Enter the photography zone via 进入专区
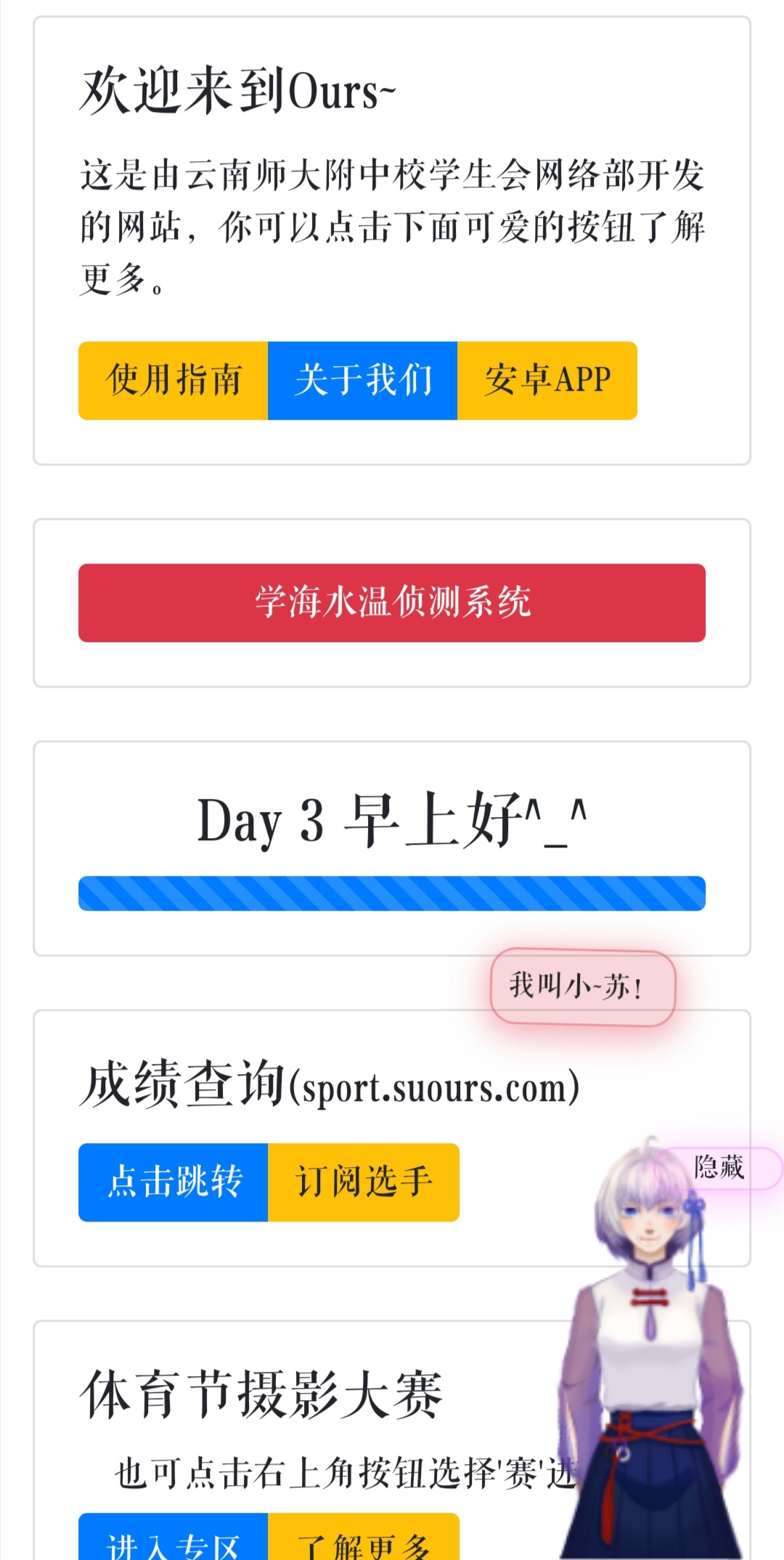Screen dimensions: 784x1560 pyautogui.click(x=173, y=1543)
